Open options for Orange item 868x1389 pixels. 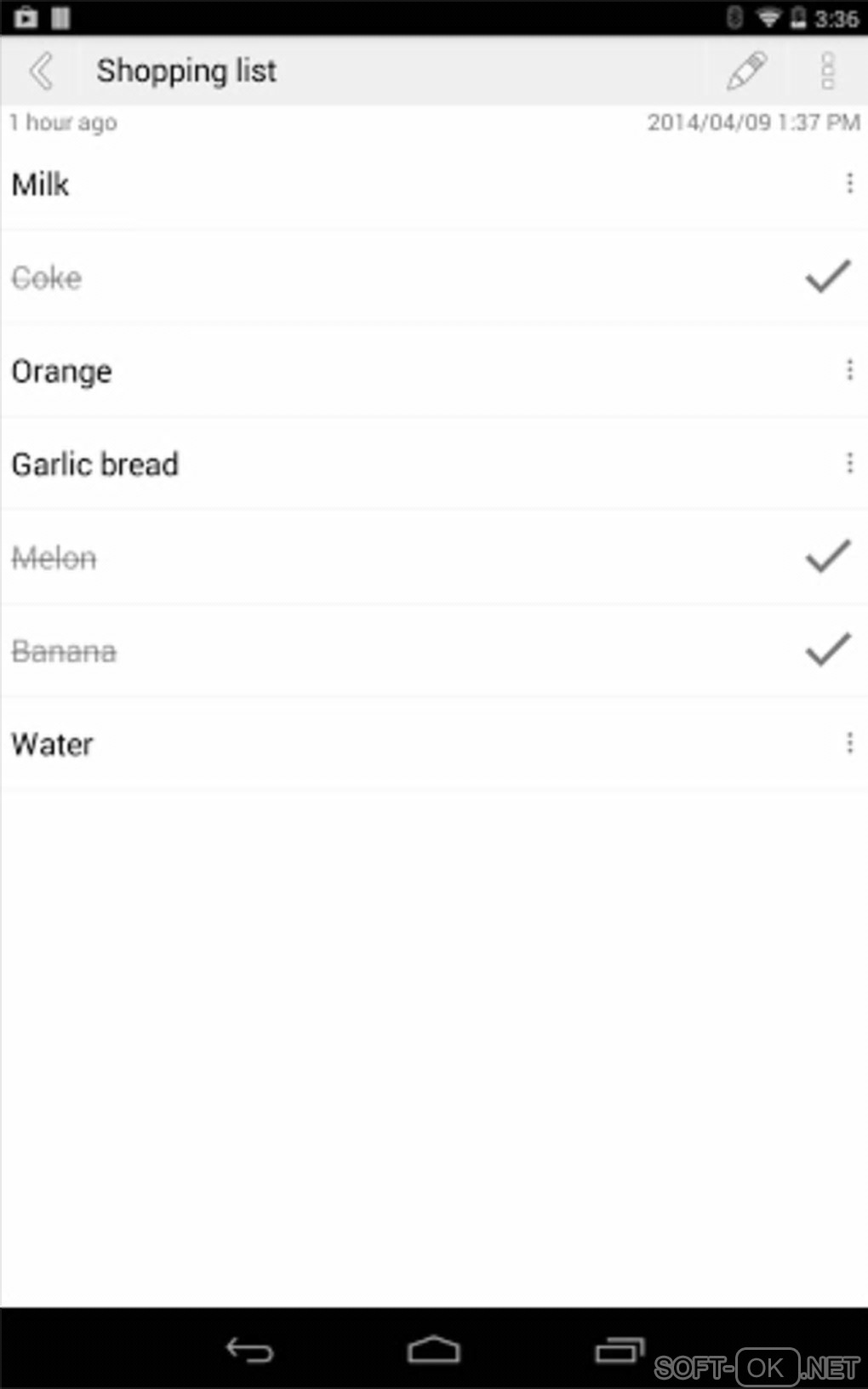(x=849, y=370)
